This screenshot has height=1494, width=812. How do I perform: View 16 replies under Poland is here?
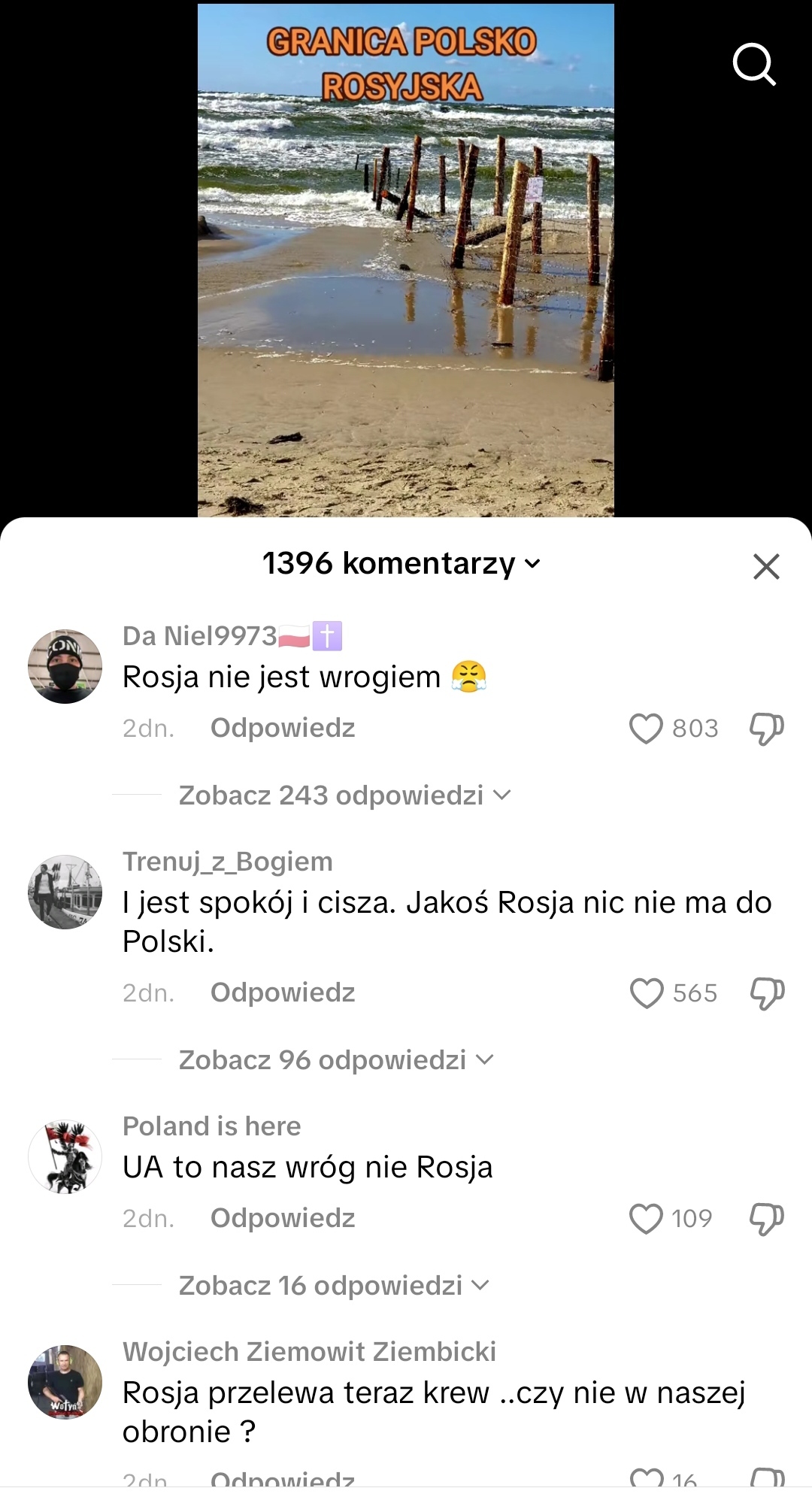(x=334, y=1286)
